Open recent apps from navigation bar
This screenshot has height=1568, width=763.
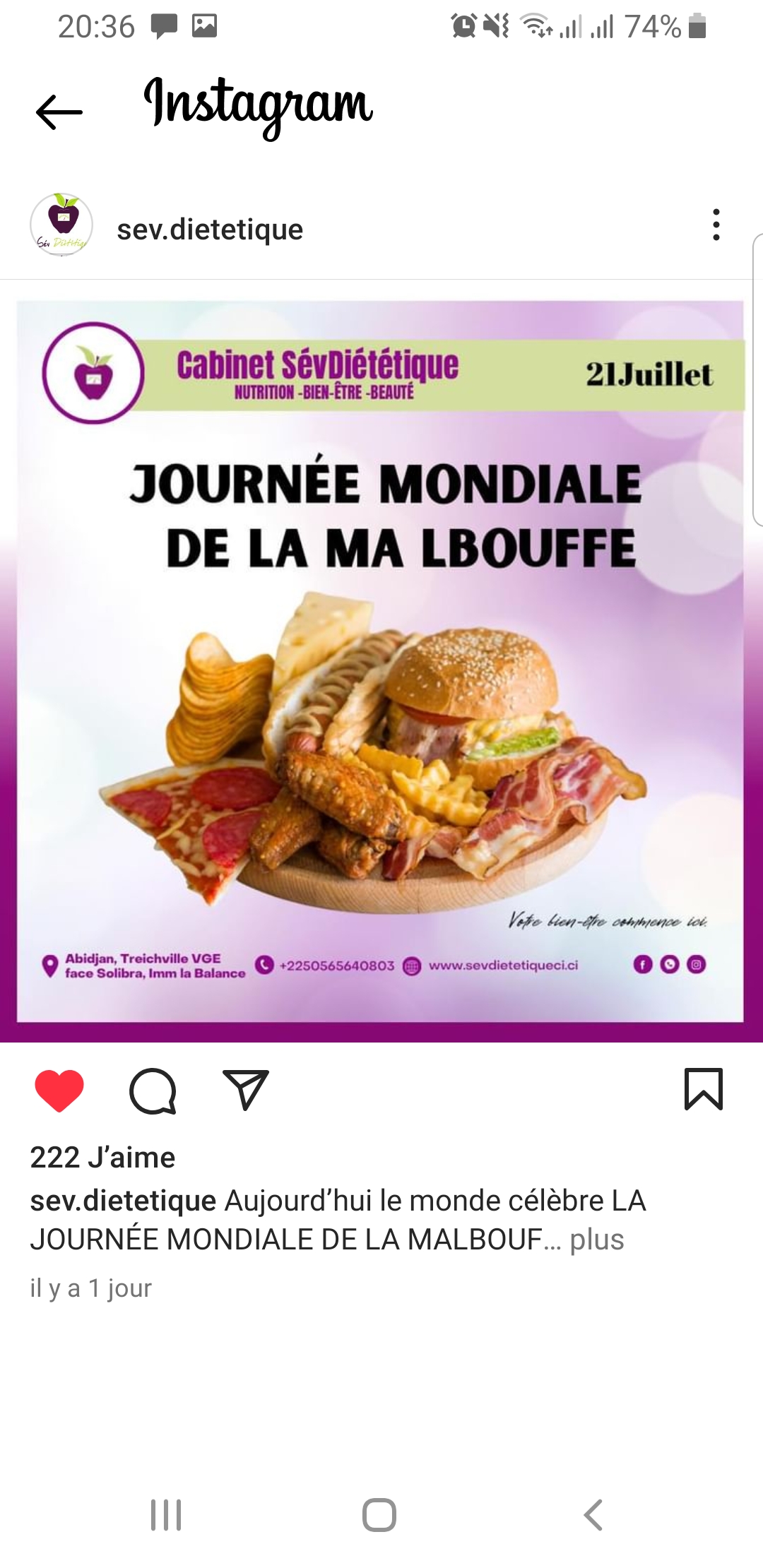[166, 1514]
